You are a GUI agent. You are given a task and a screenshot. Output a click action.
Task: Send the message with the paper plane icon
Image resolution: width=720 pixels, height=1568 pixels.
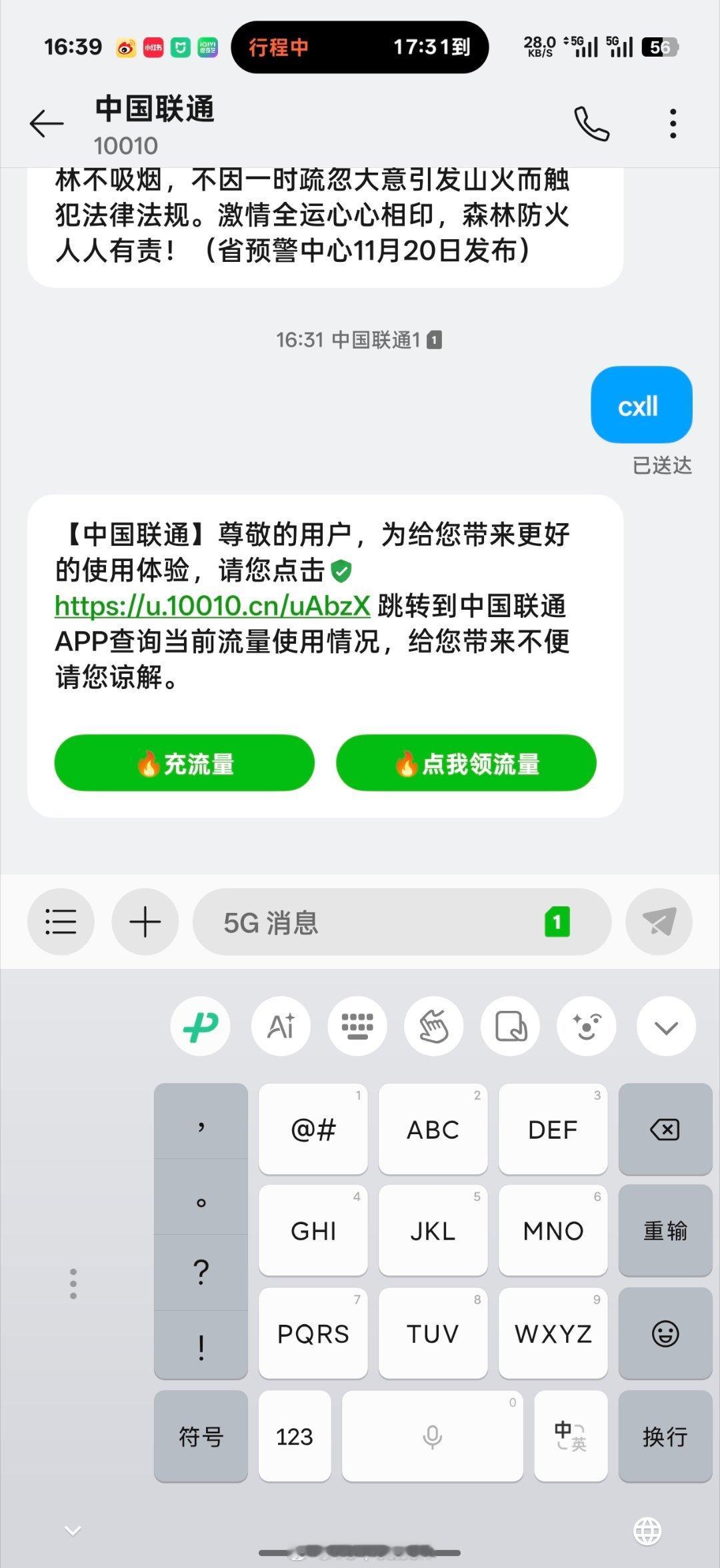[659, 923]
